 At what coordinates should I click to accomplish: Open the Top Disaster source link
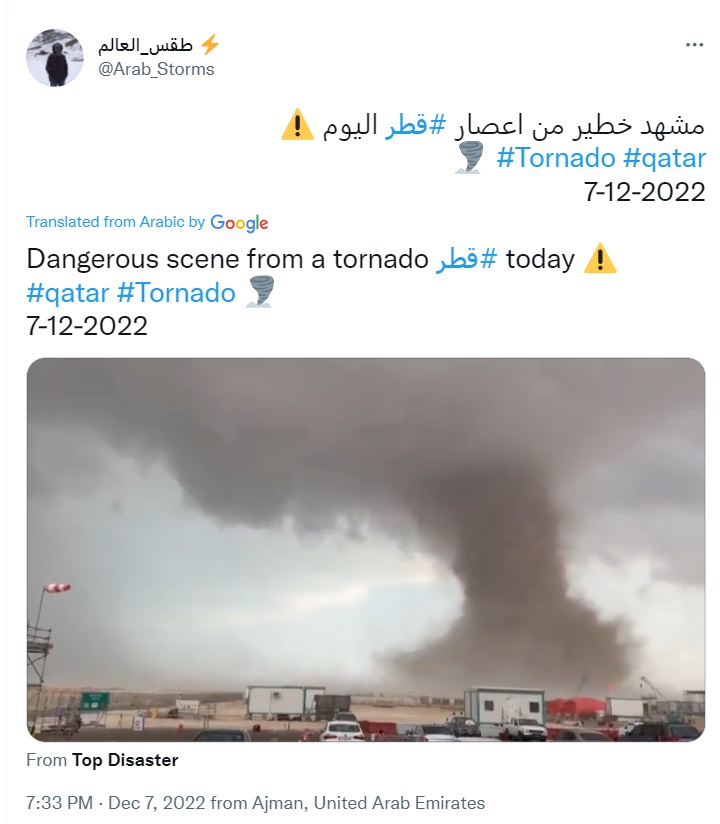125,760
